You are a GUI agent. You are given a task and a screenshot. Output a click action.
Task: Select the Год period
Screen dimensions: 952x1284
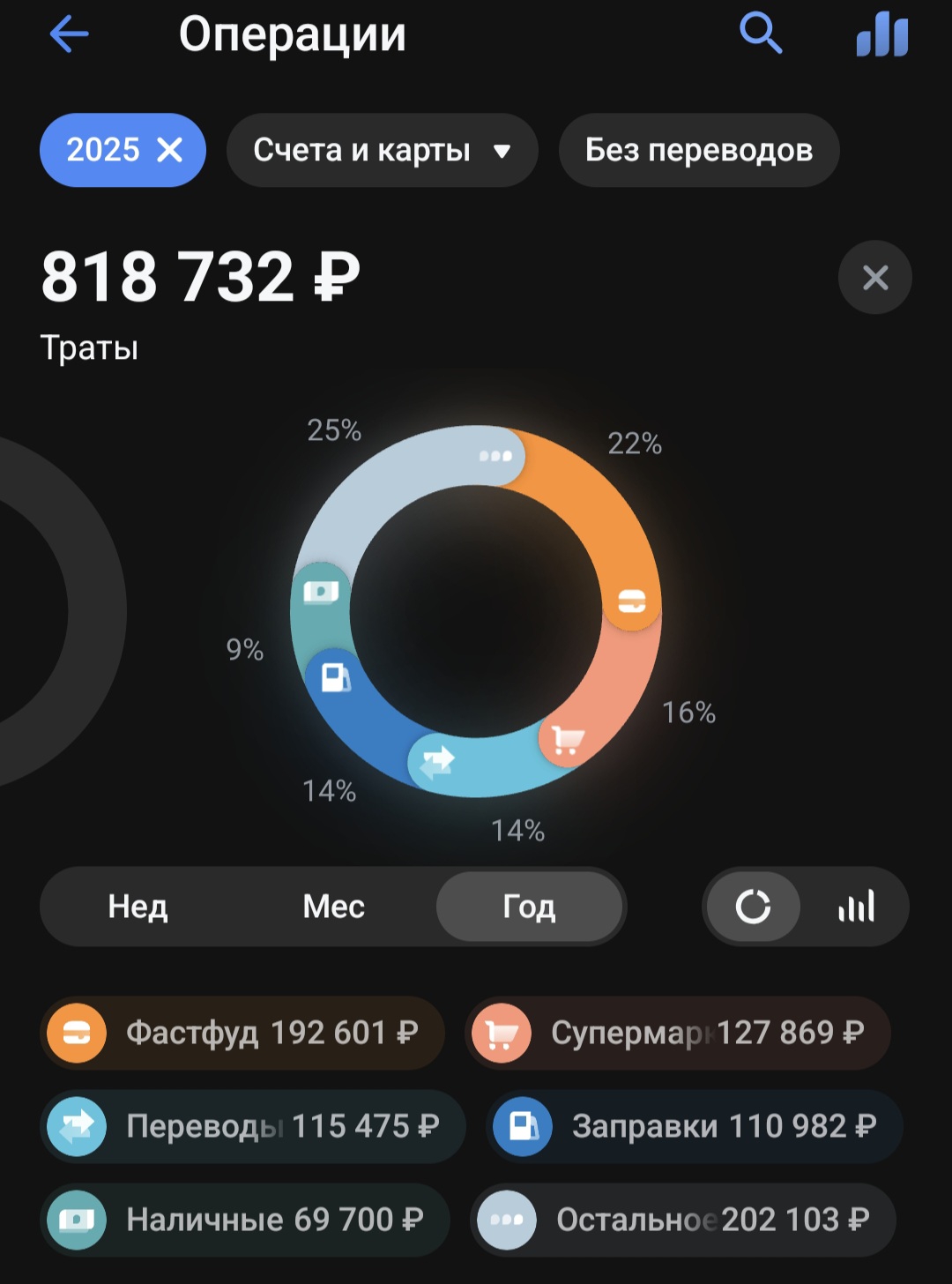pos(529,907)
